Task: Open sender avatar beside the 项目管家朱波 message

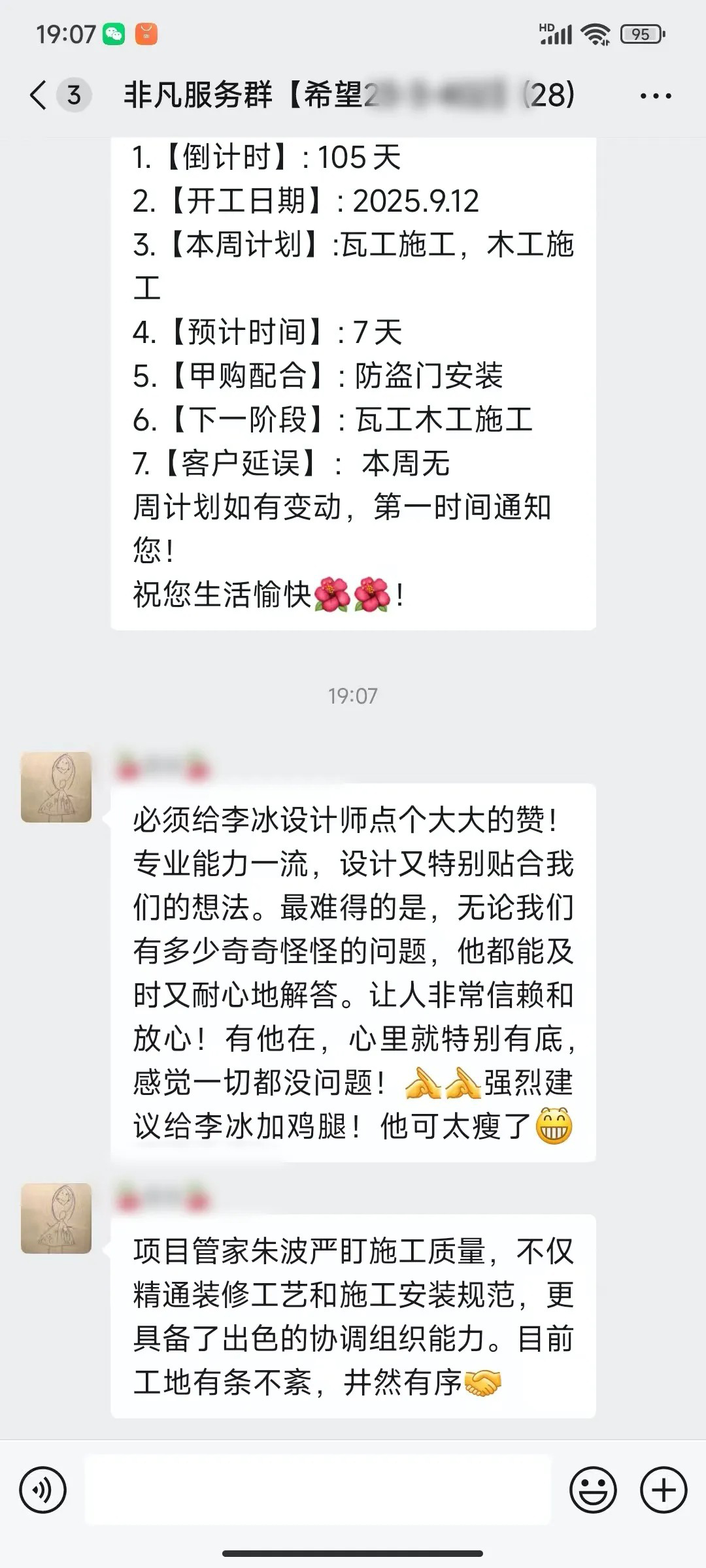Action: tap(56, 1218)
